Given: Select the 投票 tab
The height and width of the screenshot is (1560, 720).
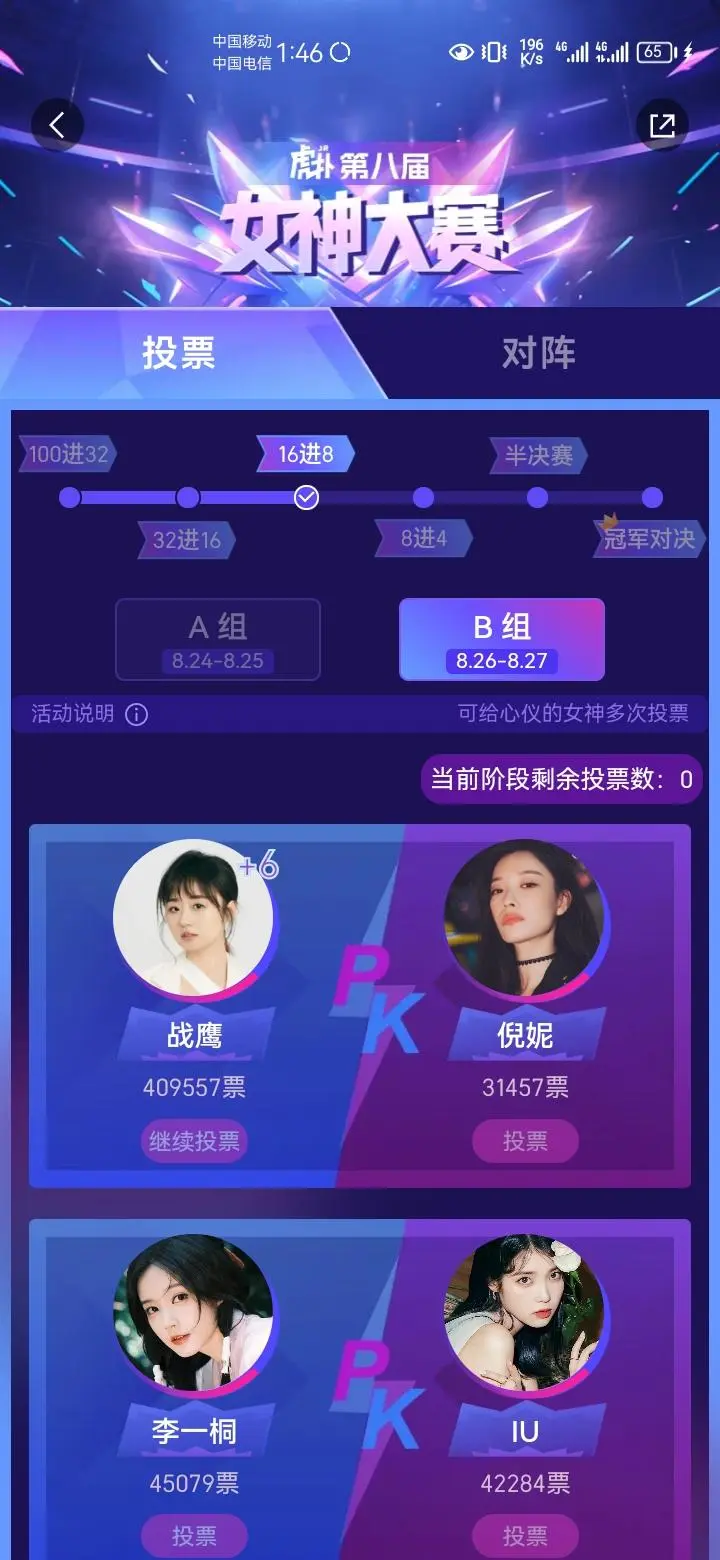Looking at the screenshot, I should point(178,353).
